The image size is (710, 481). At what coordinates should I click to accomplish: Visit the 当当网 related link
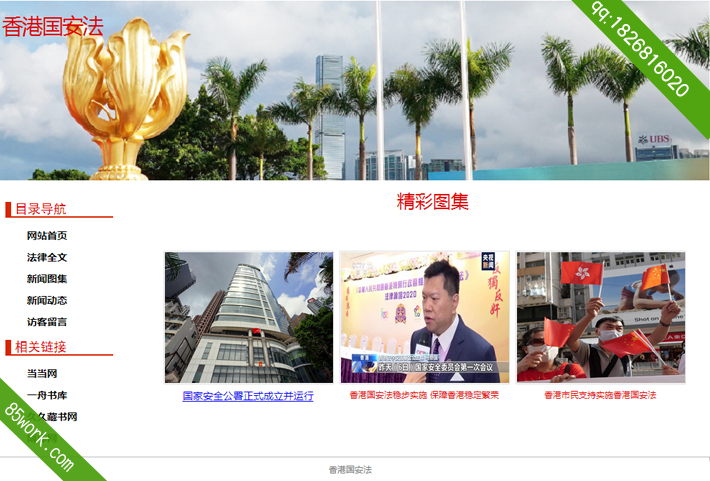42,374
